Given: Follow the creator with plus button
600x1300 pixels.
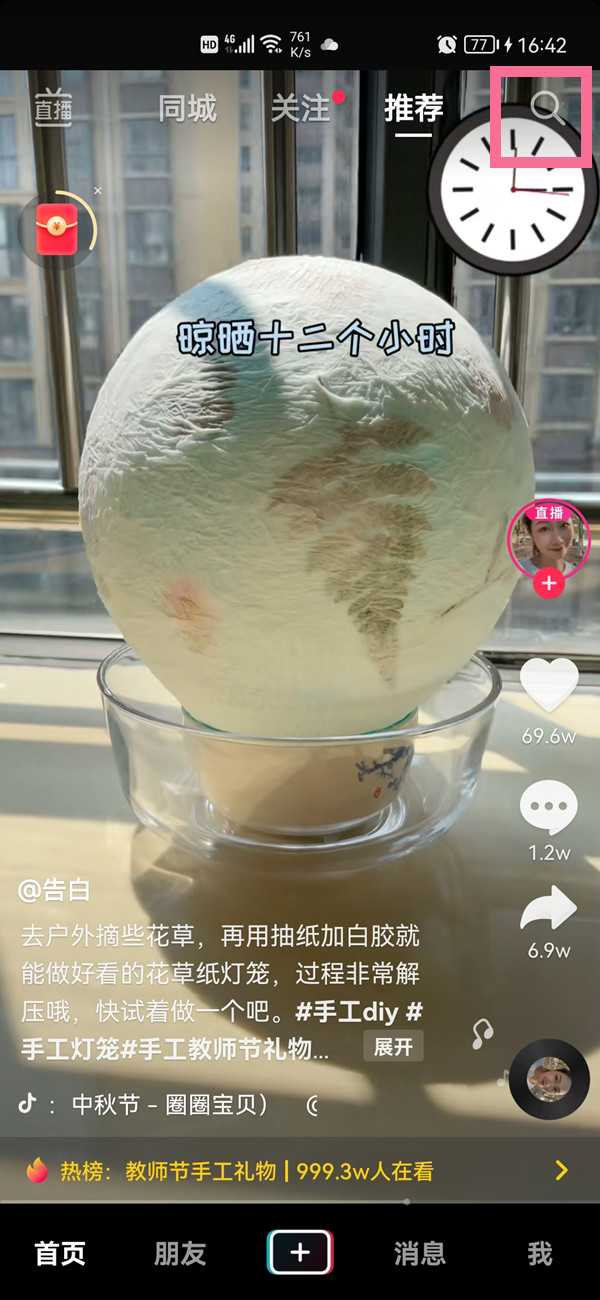Looking at the screenshot, I should point(549,584).
